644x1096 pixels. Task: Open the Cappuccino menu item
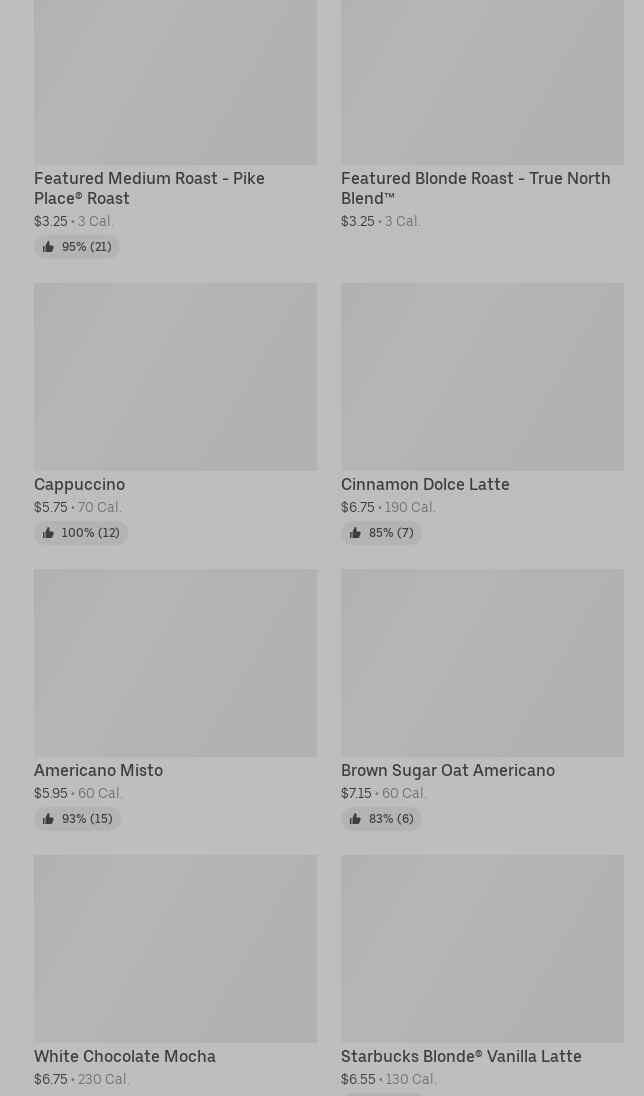click(x=80, y=484)
